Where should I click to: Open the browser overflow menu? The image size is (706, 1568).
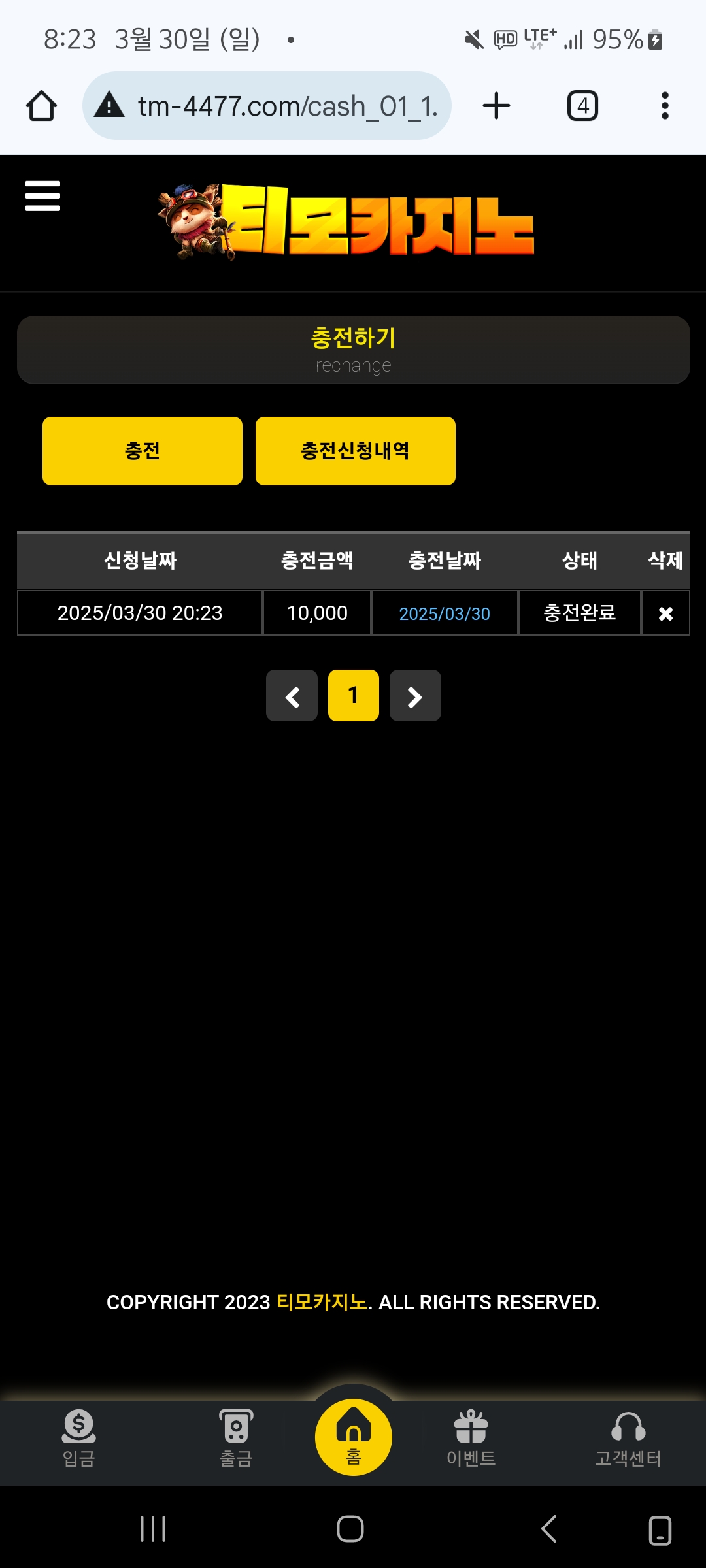tap(665, 106)
